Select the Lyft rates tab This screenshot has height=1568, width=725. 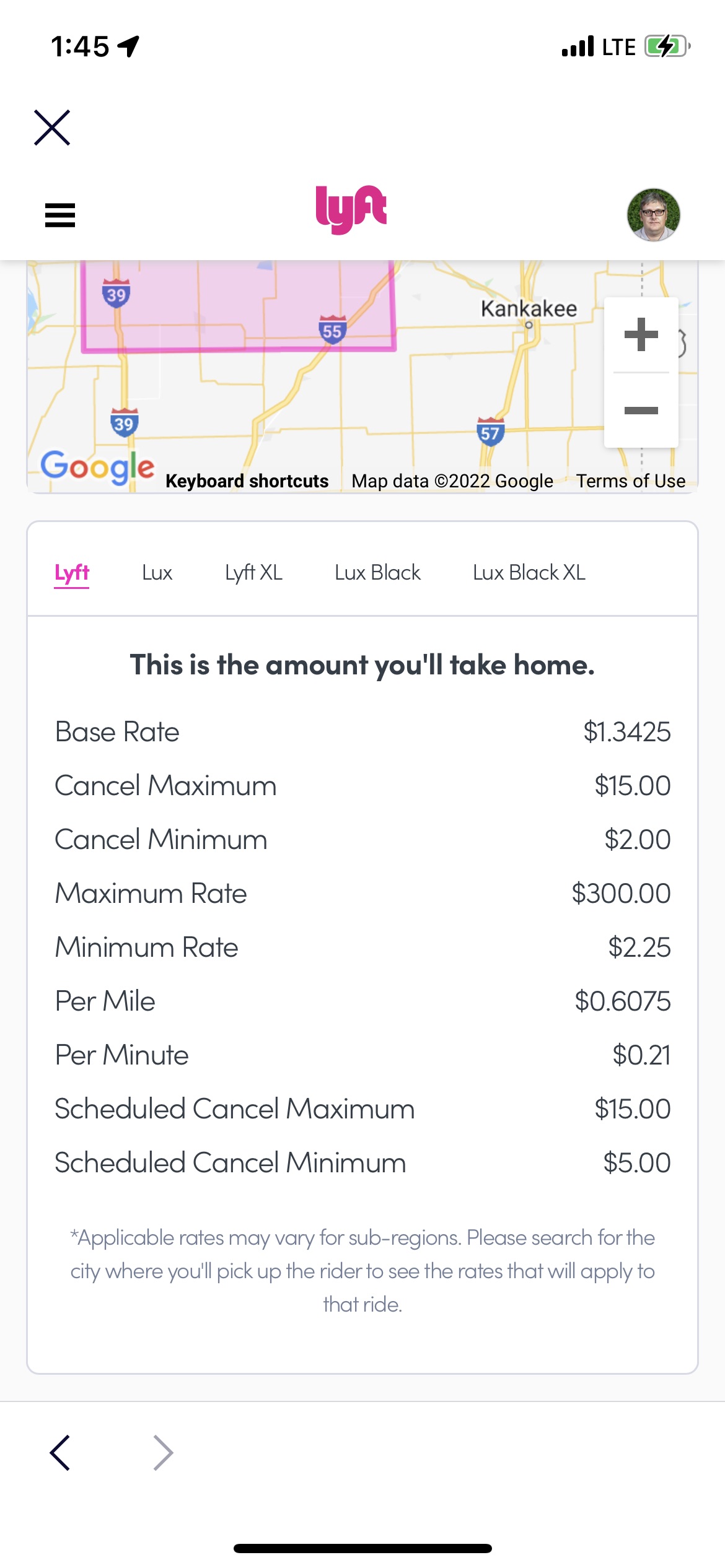click(72, 573)
